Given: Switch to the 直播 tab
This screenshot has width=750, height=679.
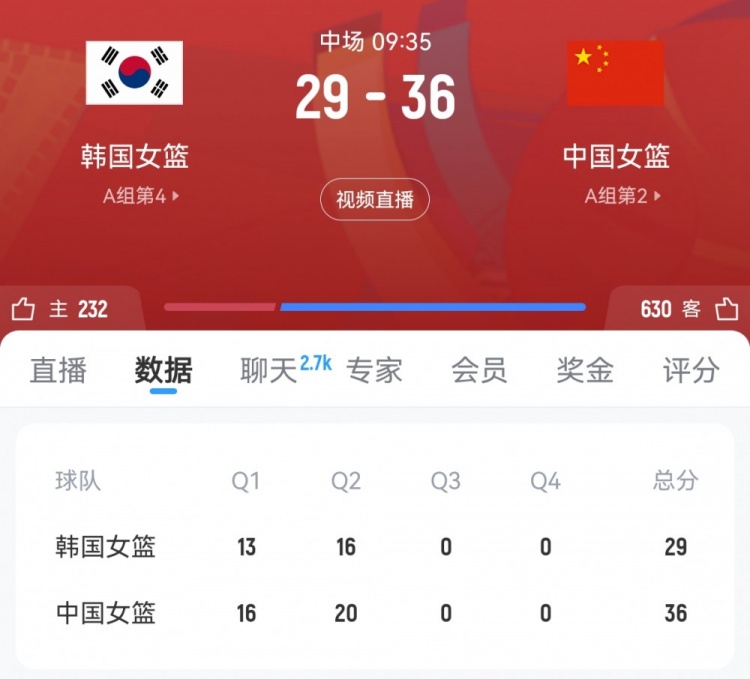Looking at the screenshot, I should click(58, 370).
